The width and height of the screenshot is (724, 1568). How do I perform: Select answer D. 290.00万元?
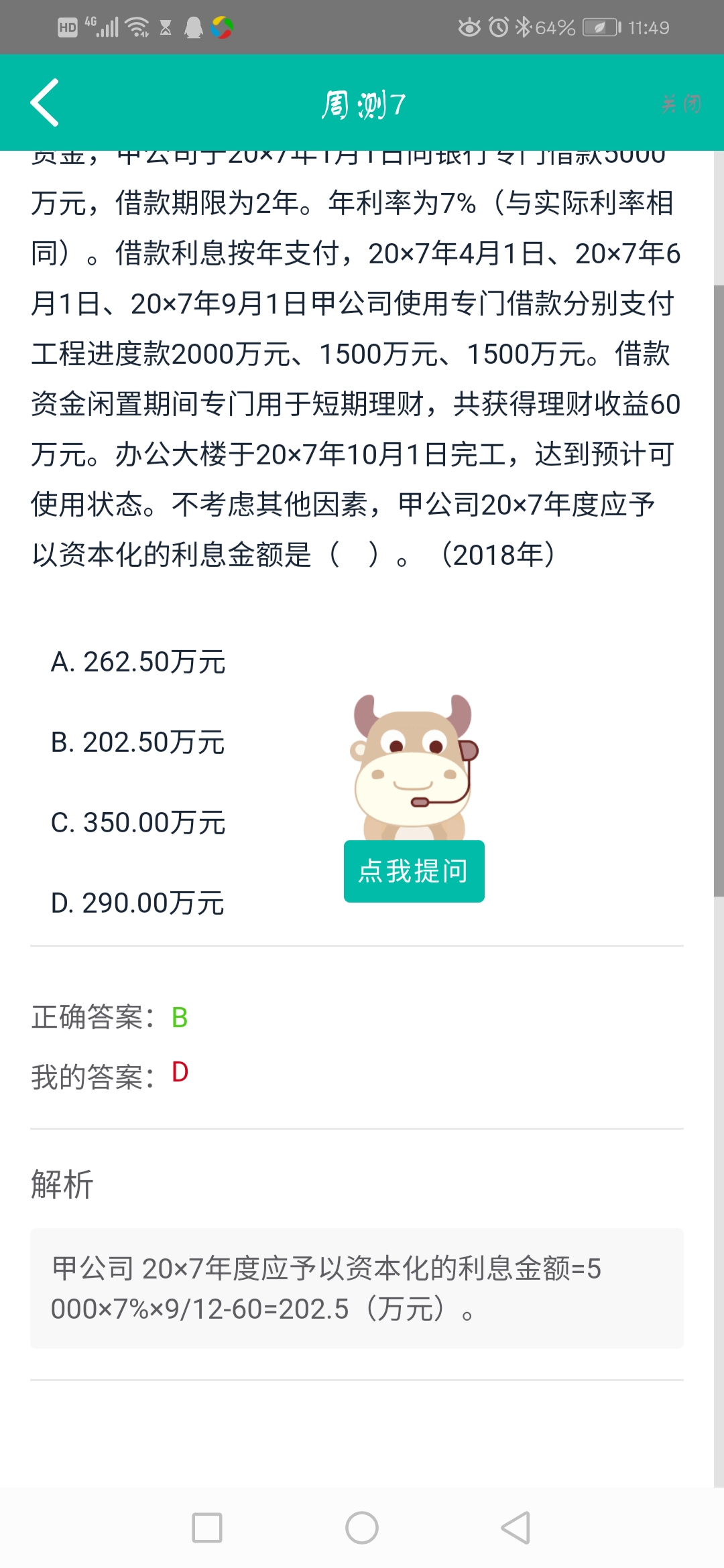coord(138,903)
